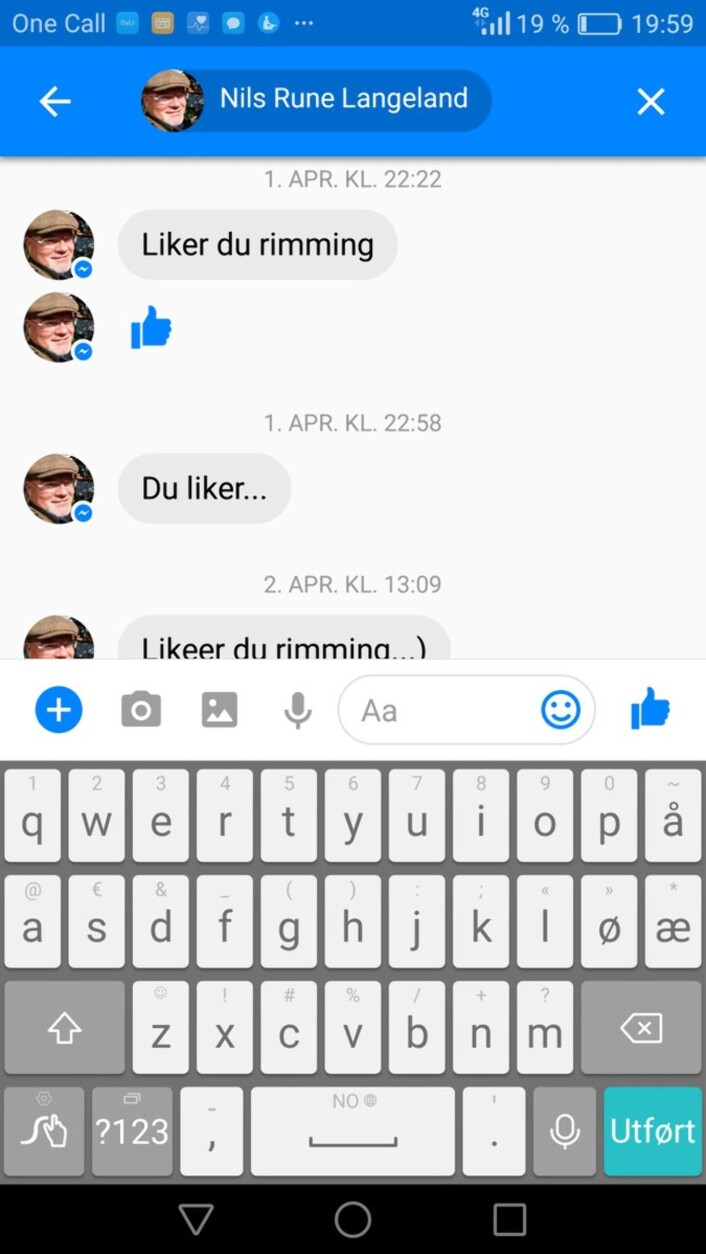Tap the backspace key
The width and height of the screenshot is (706, 1254).
click(x=641, y=1028)
